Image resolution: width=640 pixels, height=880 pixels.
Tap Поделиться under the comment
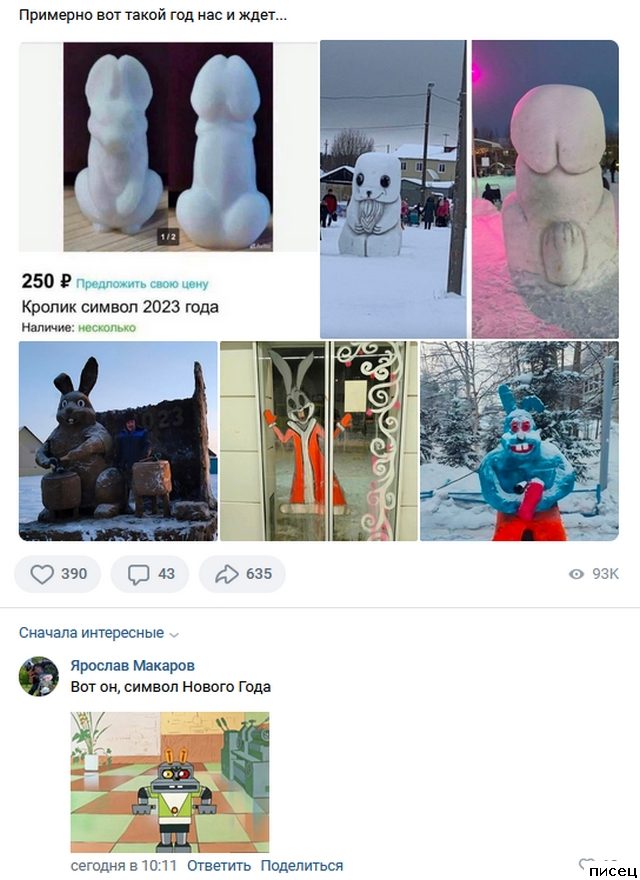tap(302, 865)
